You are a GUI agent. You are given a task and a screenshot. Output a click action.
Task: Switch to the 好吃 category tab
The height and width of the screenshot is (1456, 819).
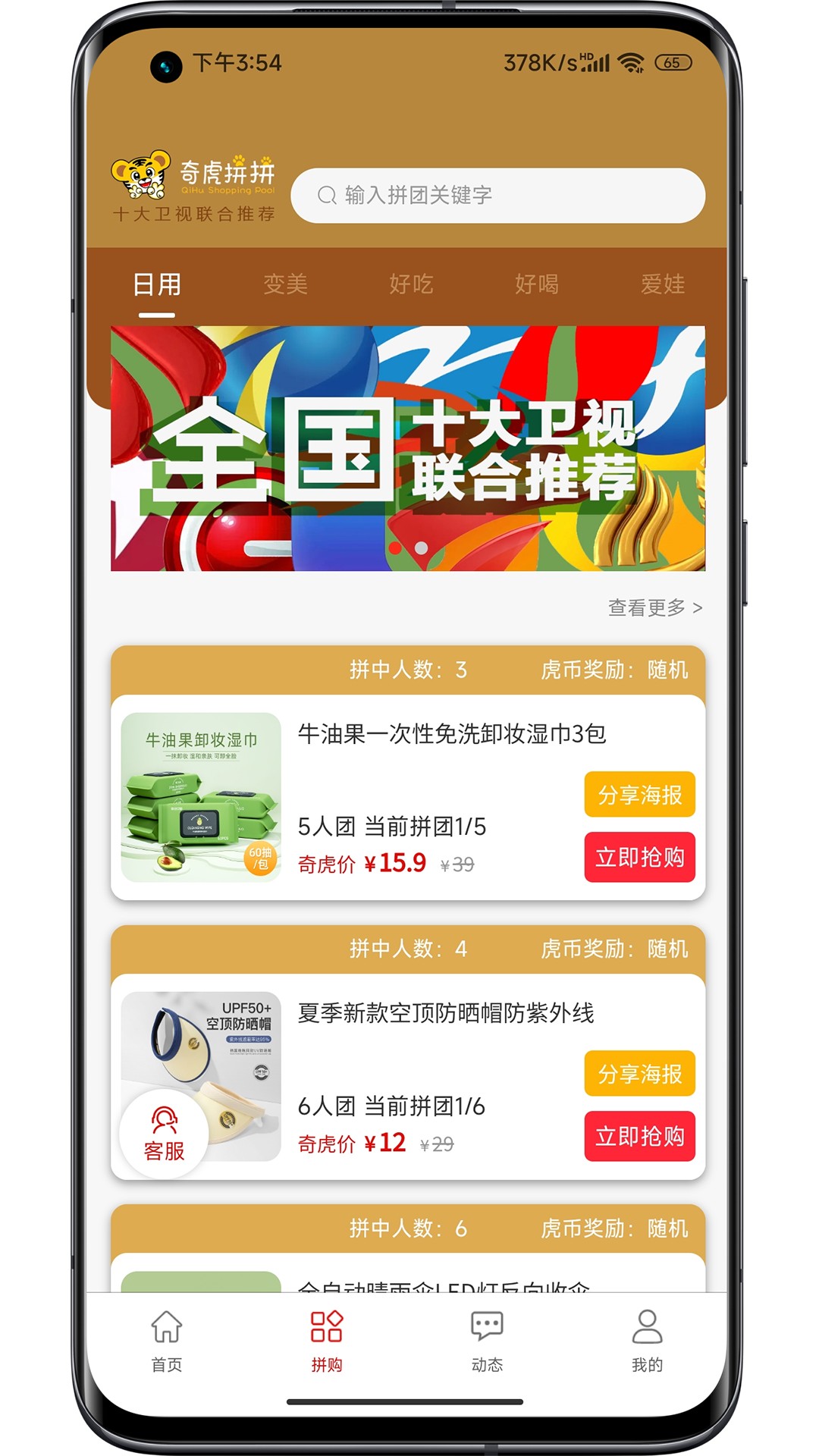coord(411,284)
